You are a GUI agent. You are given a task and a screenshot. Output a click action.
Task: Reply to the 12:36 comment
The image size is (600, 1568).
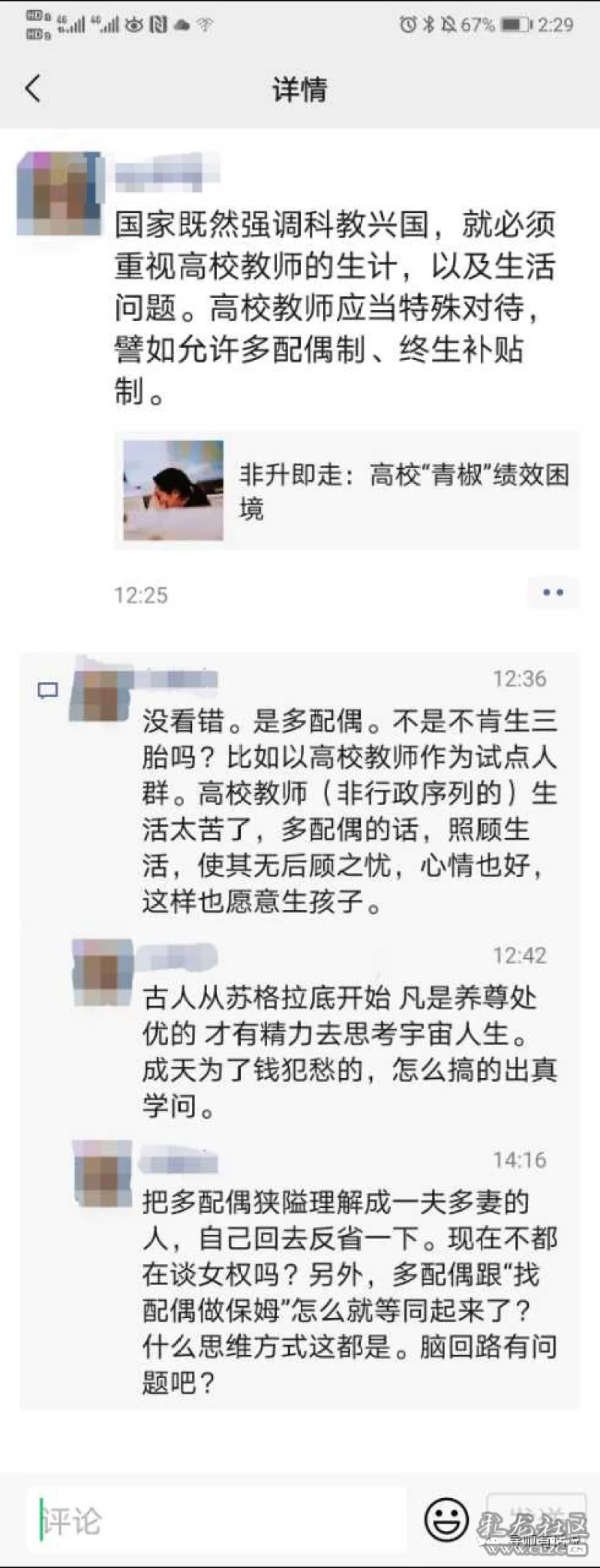pos(349,810)
